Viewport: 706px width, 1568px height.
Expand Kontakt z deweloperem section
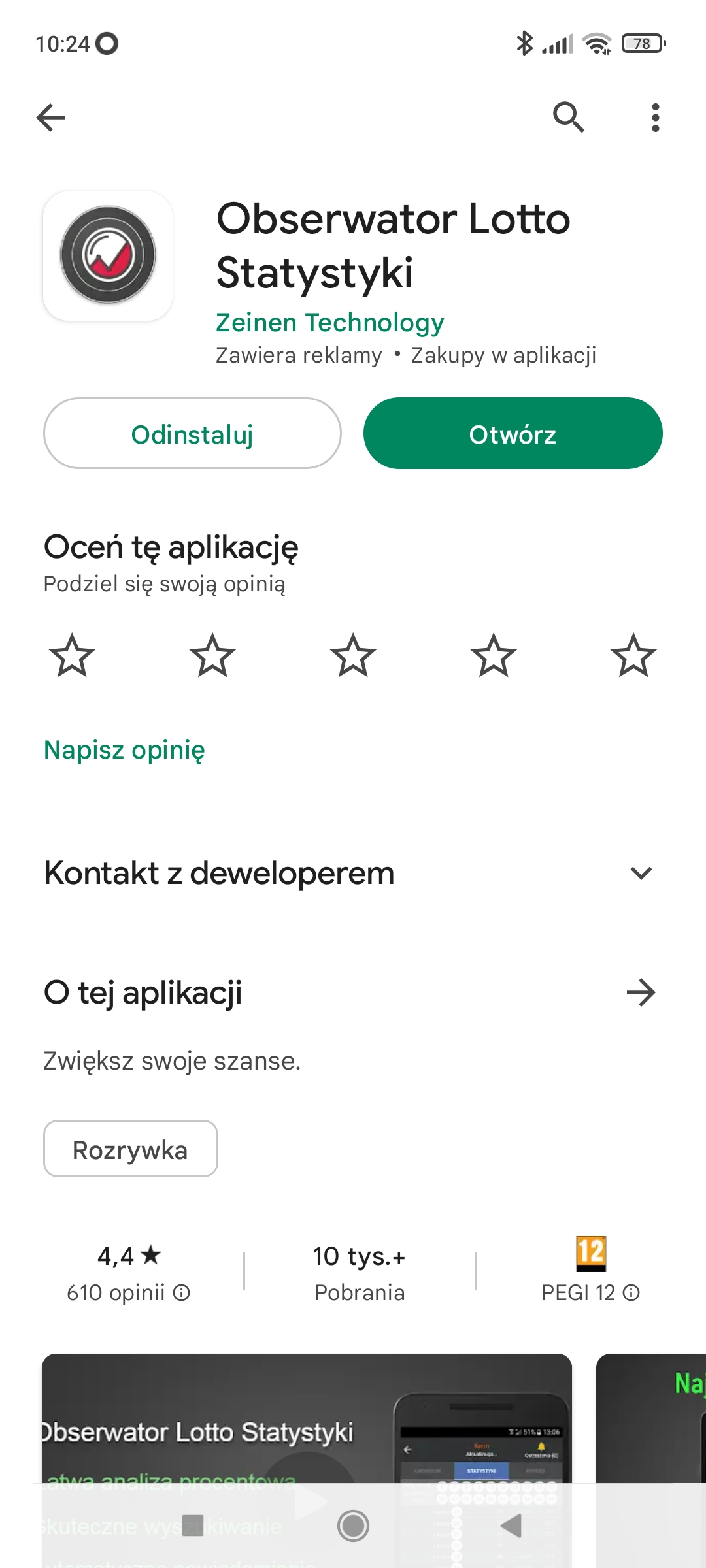pyautogui.click(x=641, y=874)
